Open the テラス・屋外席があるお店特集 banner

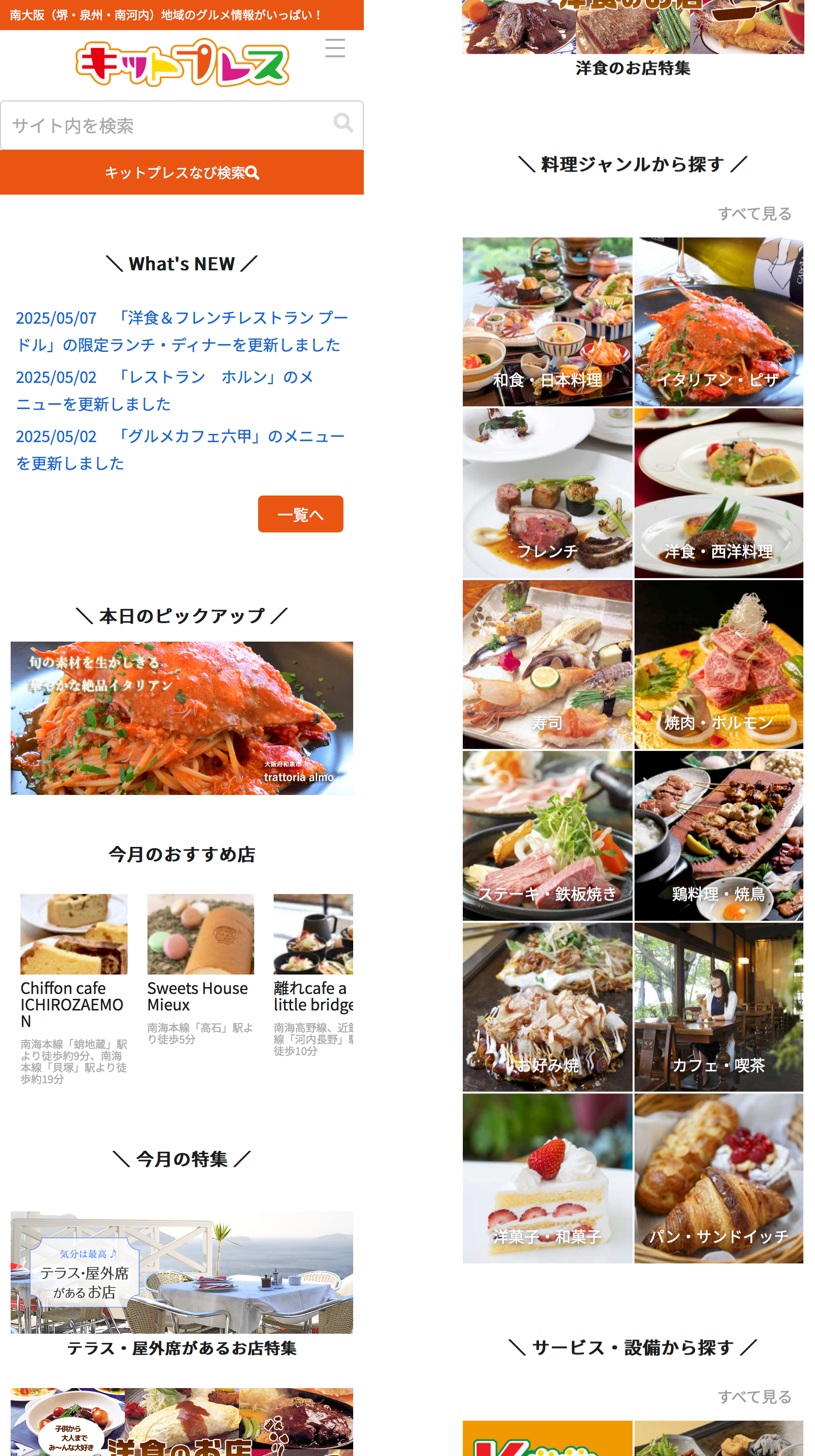pyautogui.click(x=182, y=1284)
